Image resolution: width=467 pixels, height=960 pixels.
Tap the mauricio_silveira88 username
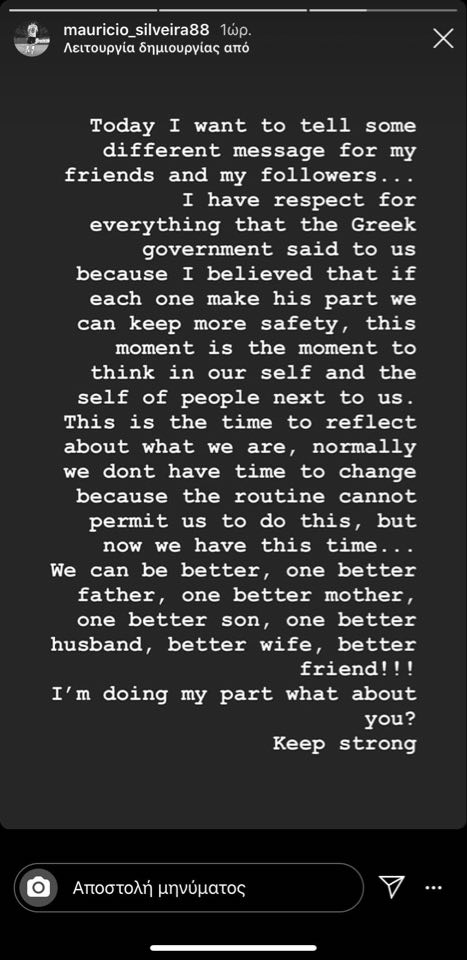pyautogui.click(x=136, y=29)
